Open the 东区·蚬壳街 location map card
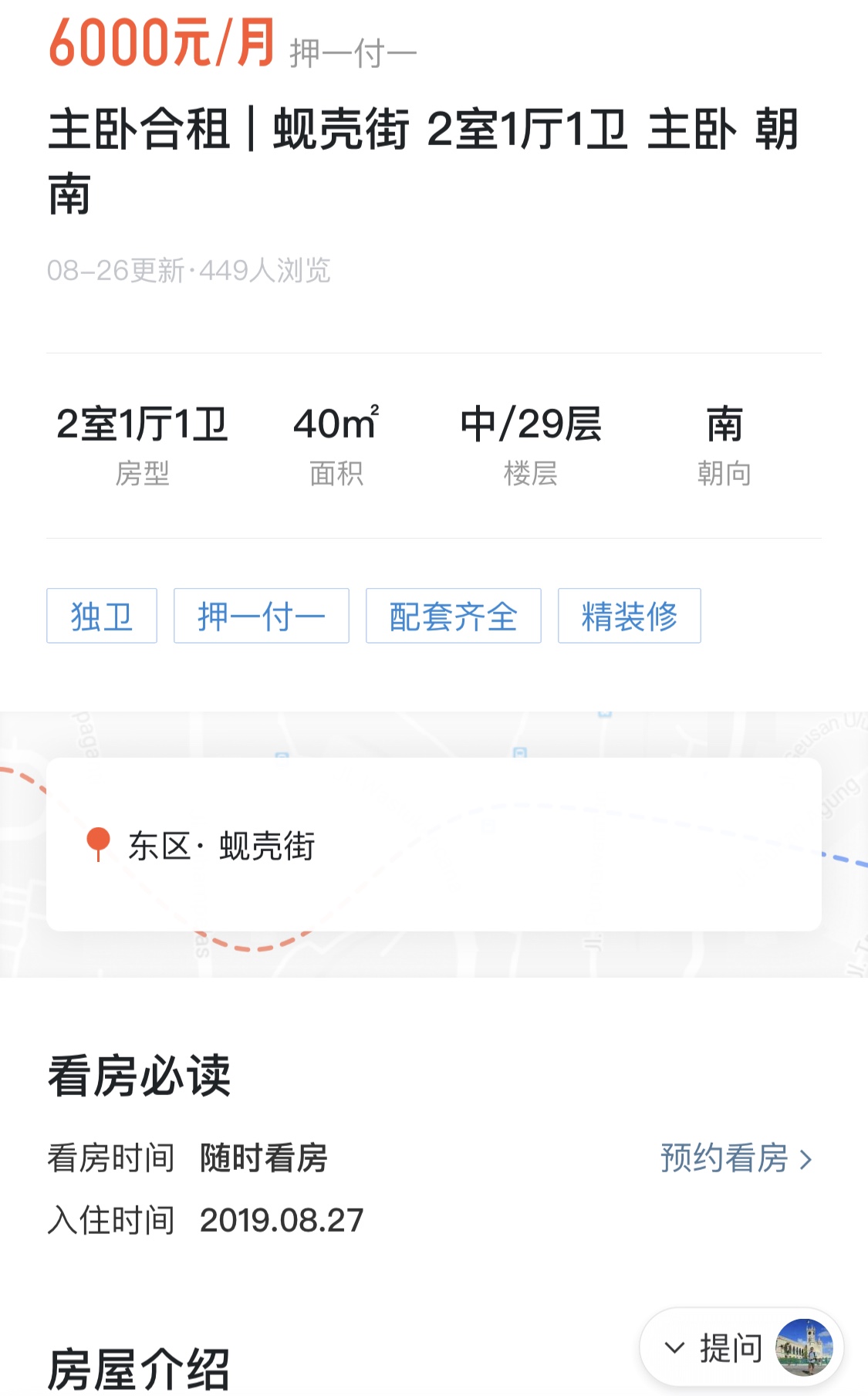The height and width of the screenshot is (1396, 868). (x=434, y=844)
